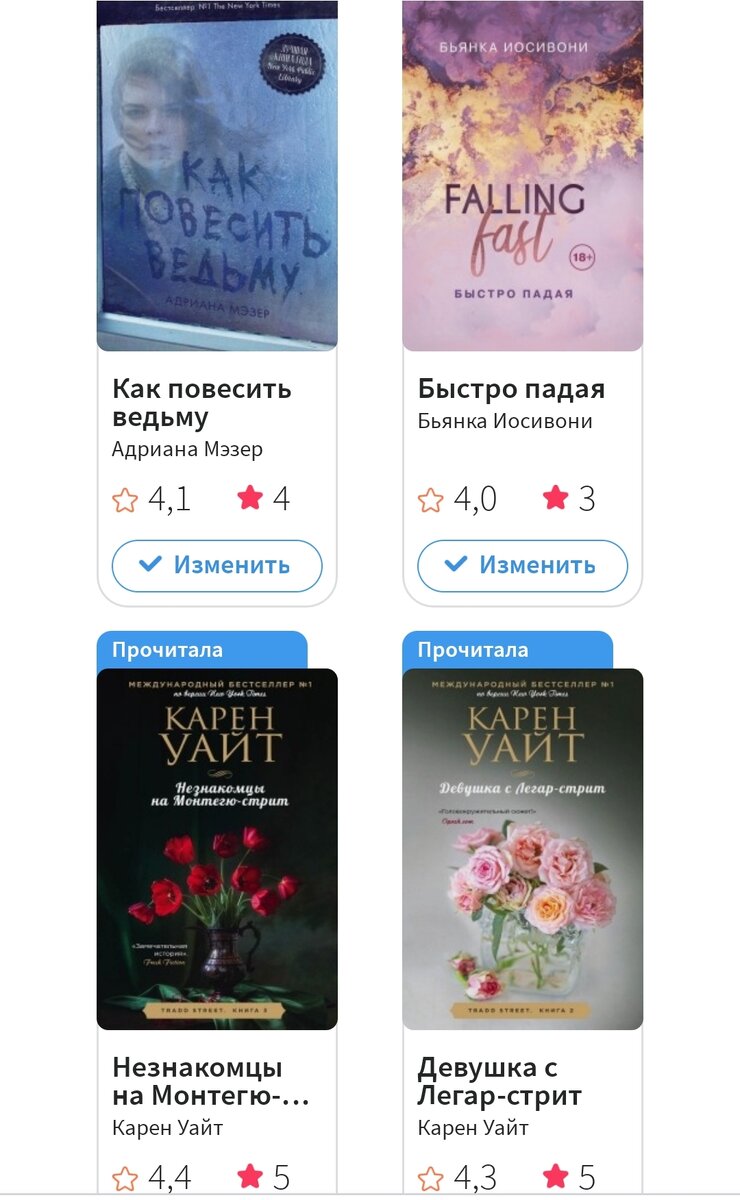740x1200 pixels.
Task: Open the book cover "Как повесить ведьму"
Action: coord(217,175)
